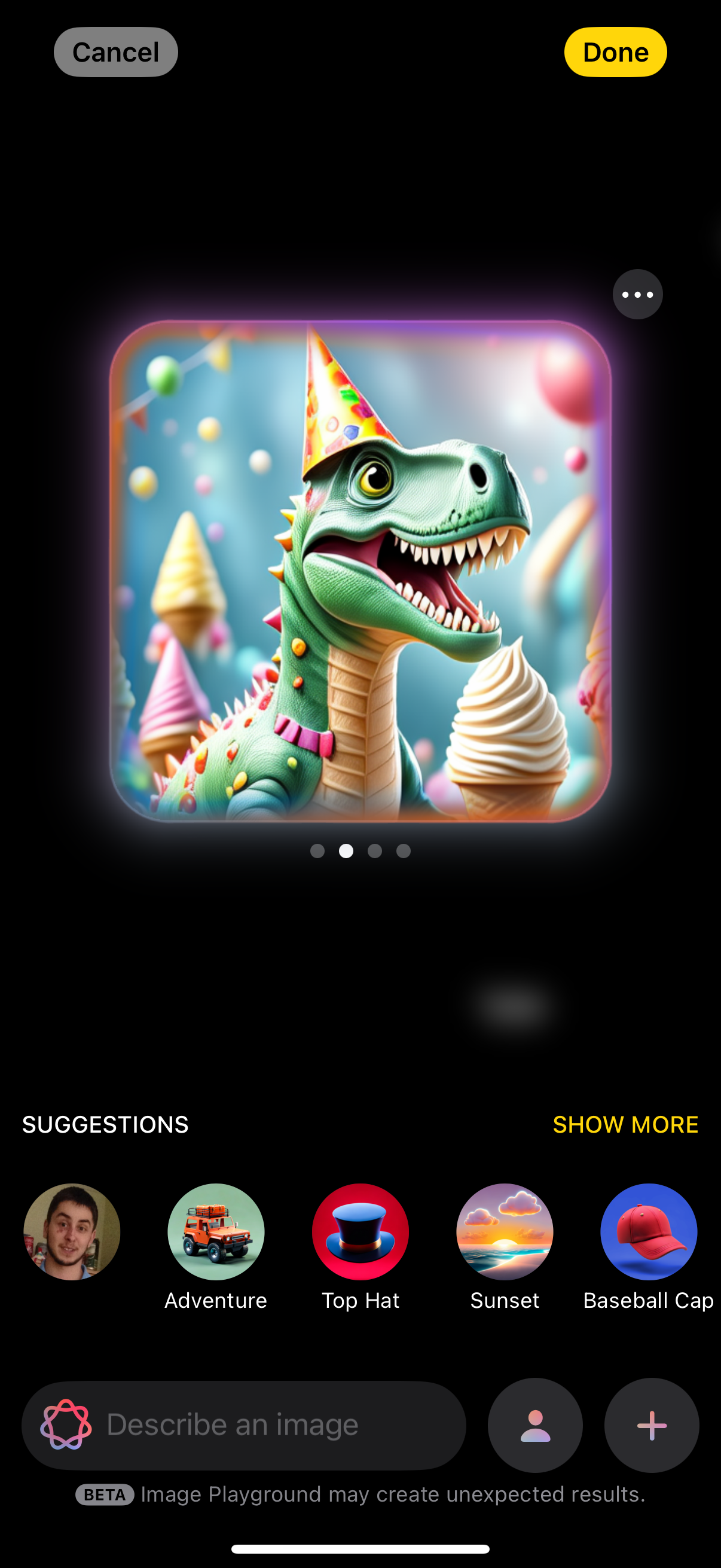Show more suggestions

coord(625,1124)
